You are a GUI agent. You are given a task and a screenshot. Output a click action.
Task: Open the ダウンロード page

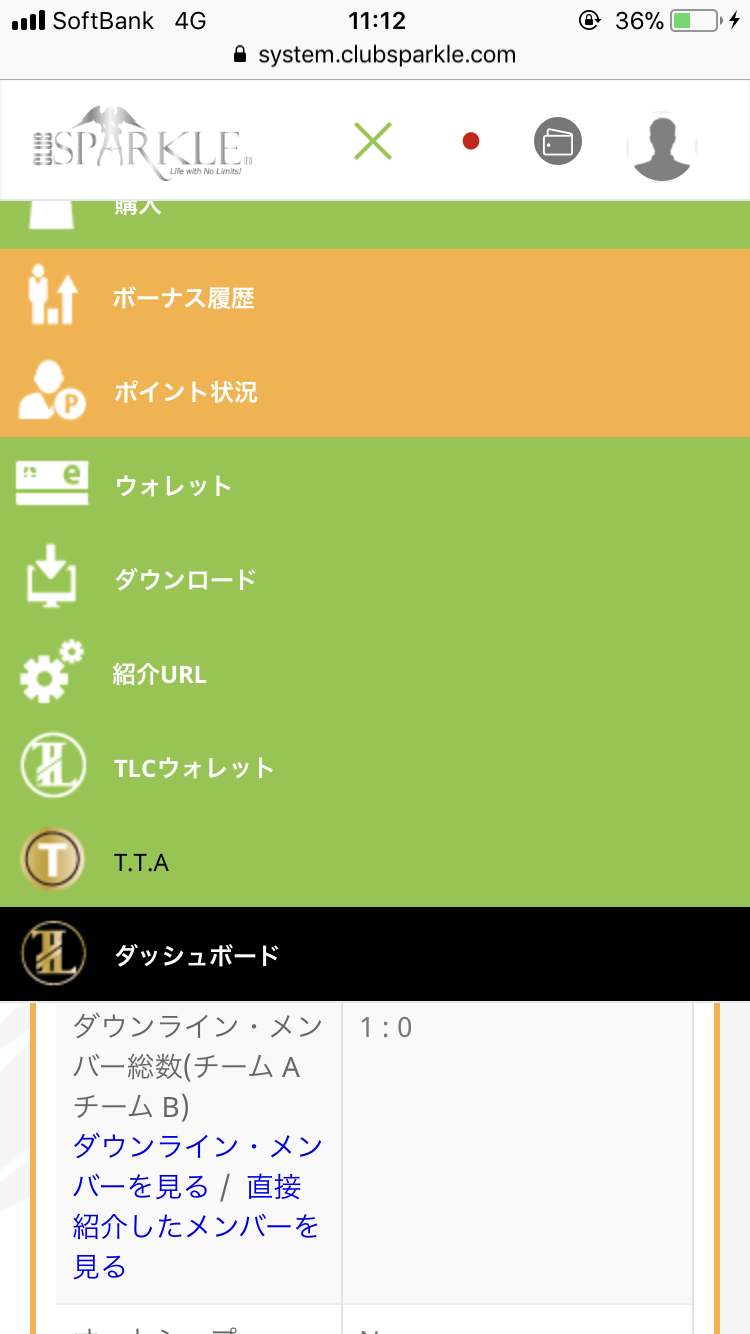(185, 579)
